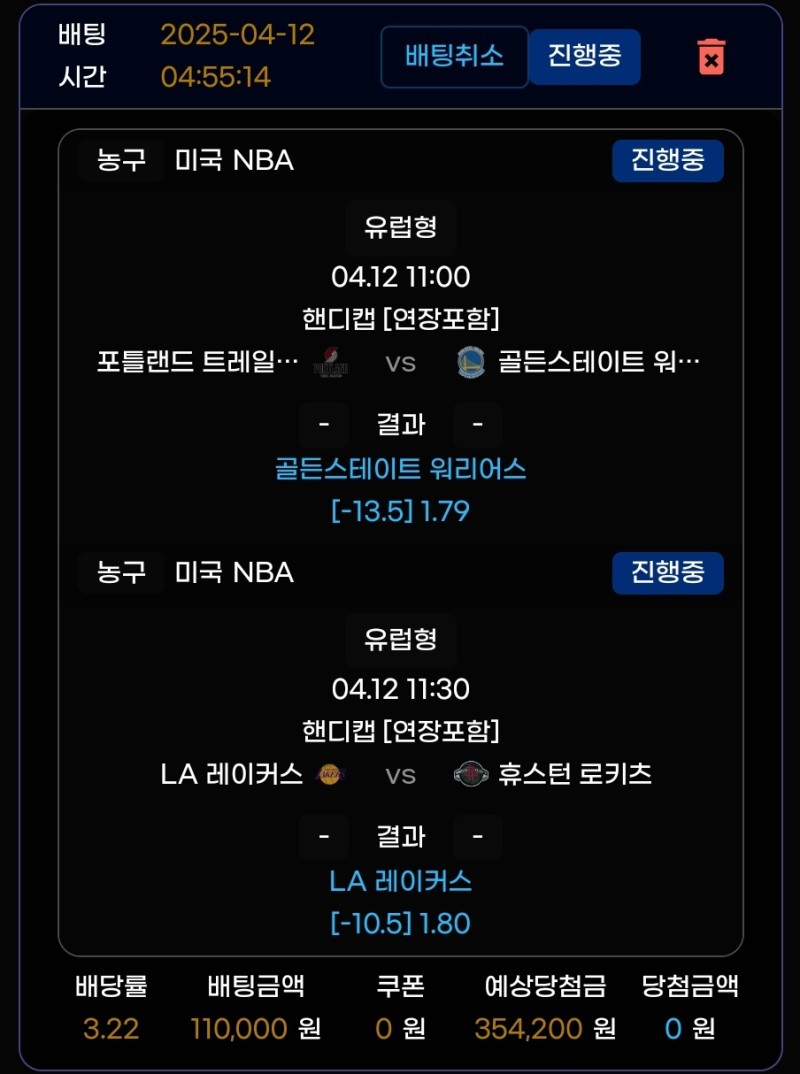Screen dimensions: 800x1074
Task: Delete this bet slip with trash icon
Action: (x=711, y=57)
